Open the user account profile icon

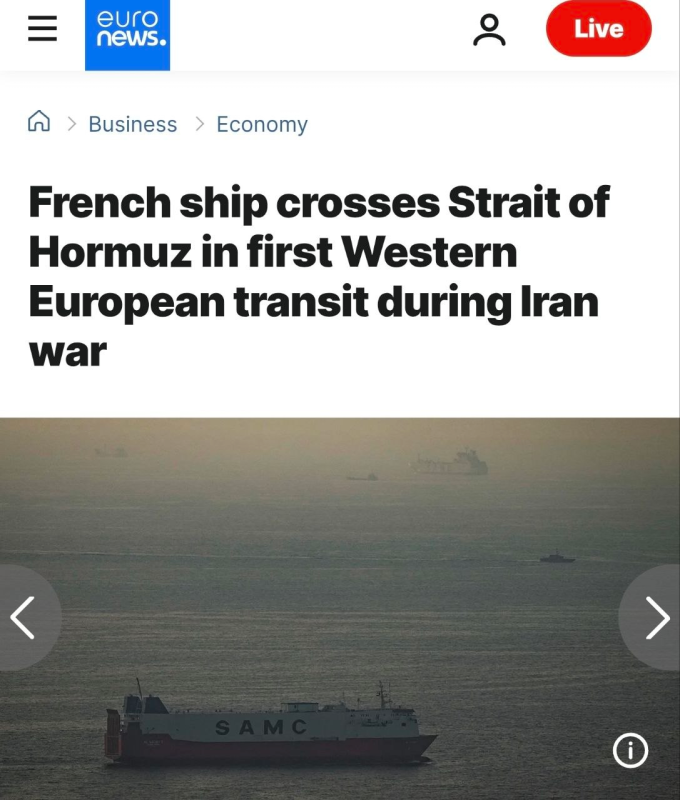(x=489, y=30)
